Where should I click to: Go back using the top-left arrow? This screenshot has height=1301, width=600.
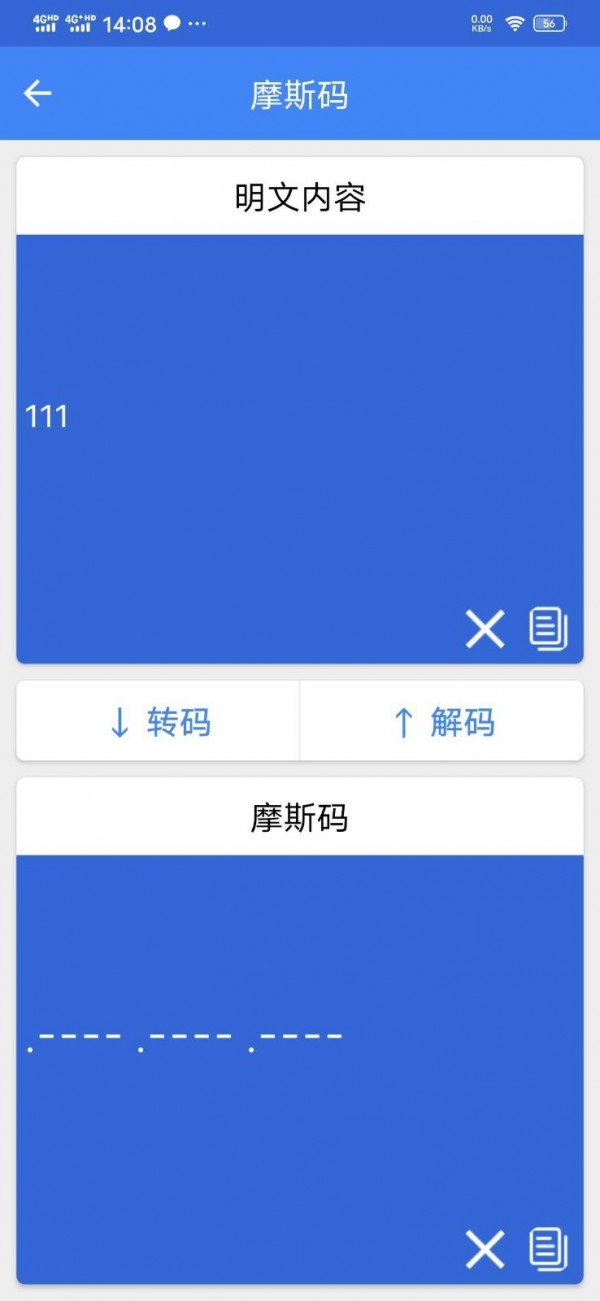pos(38,94)
